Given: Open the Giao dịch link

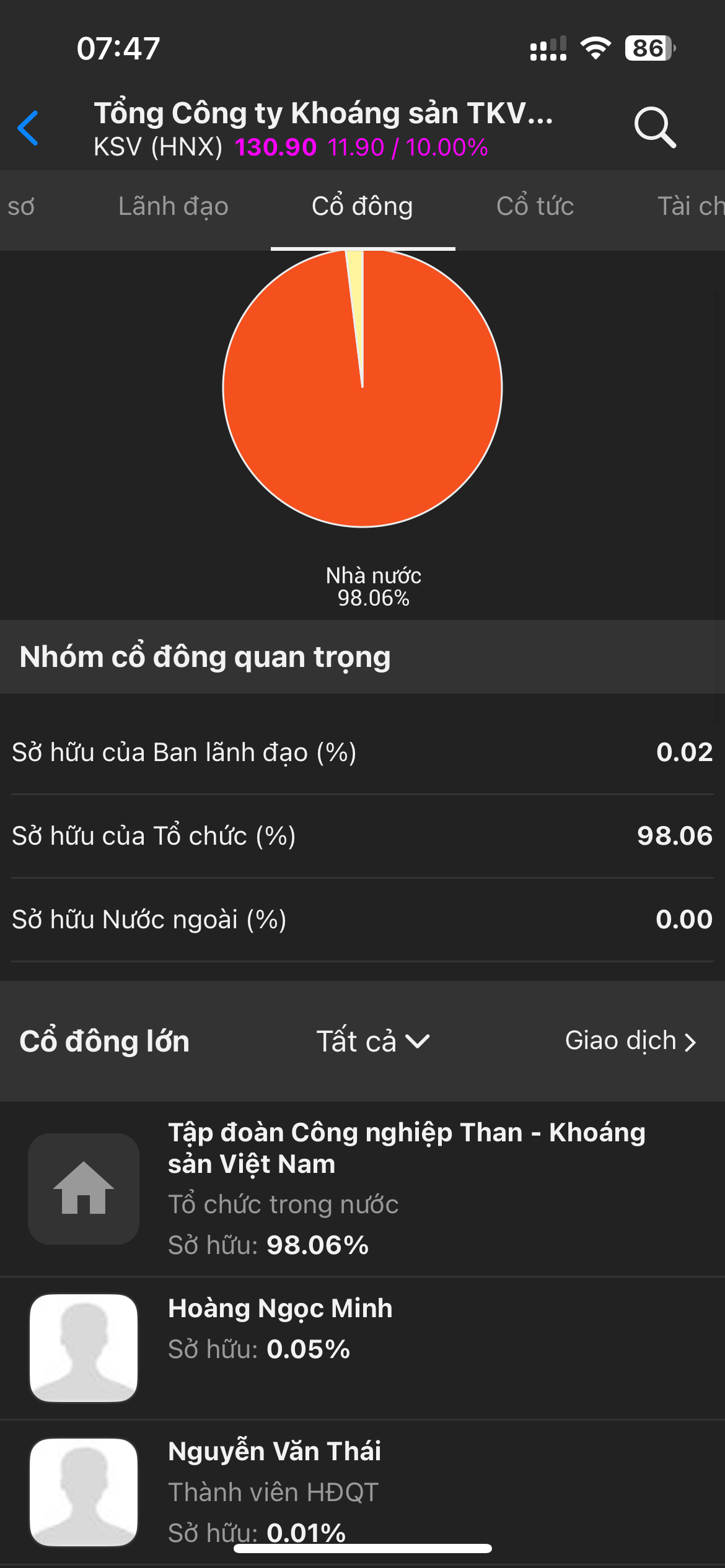Looking at the screenshot, I should click(630, 1041).
